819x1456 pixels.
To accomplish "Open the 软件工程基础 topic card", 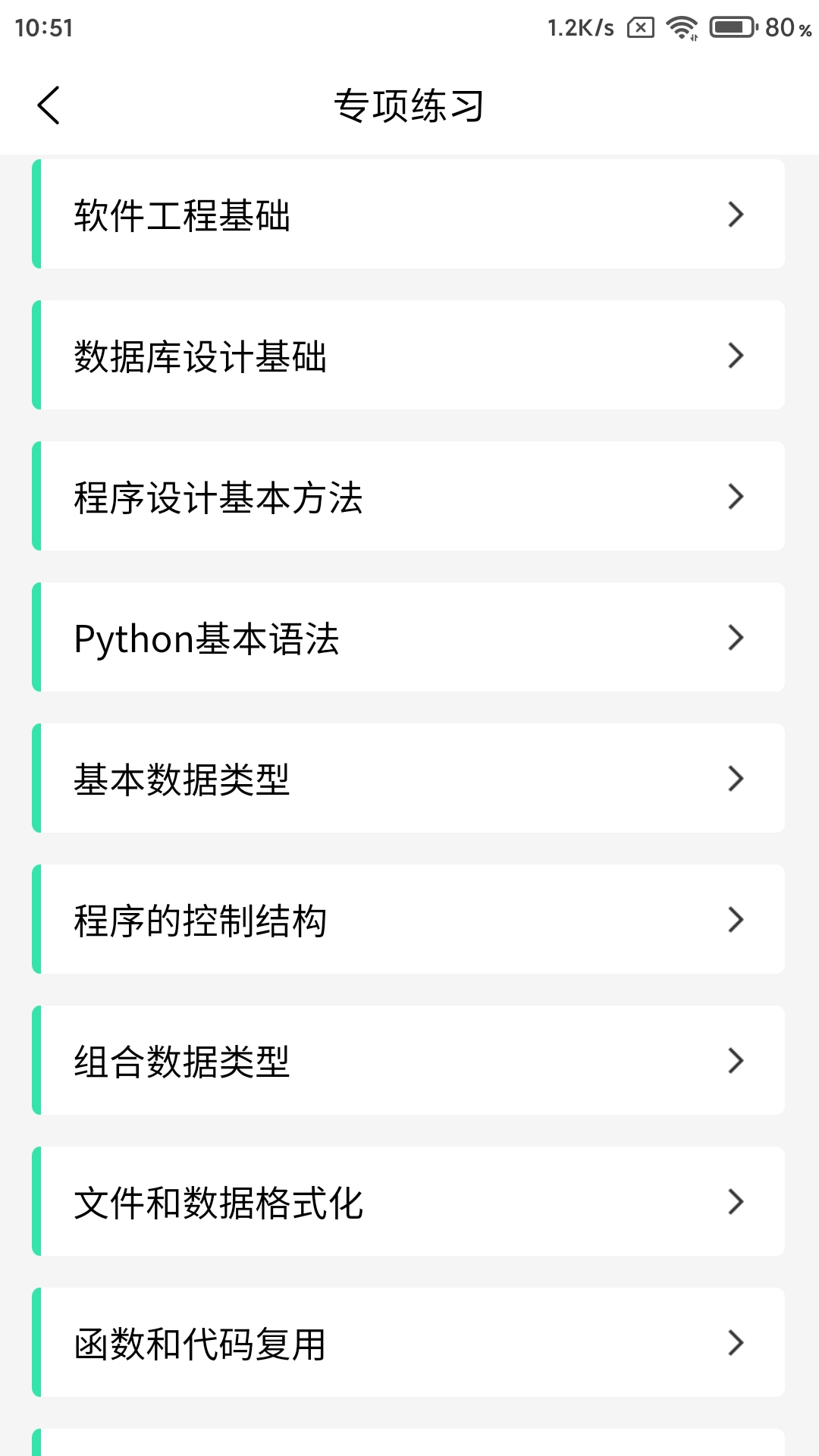I will pyautogui.click(x=409, y=215).
